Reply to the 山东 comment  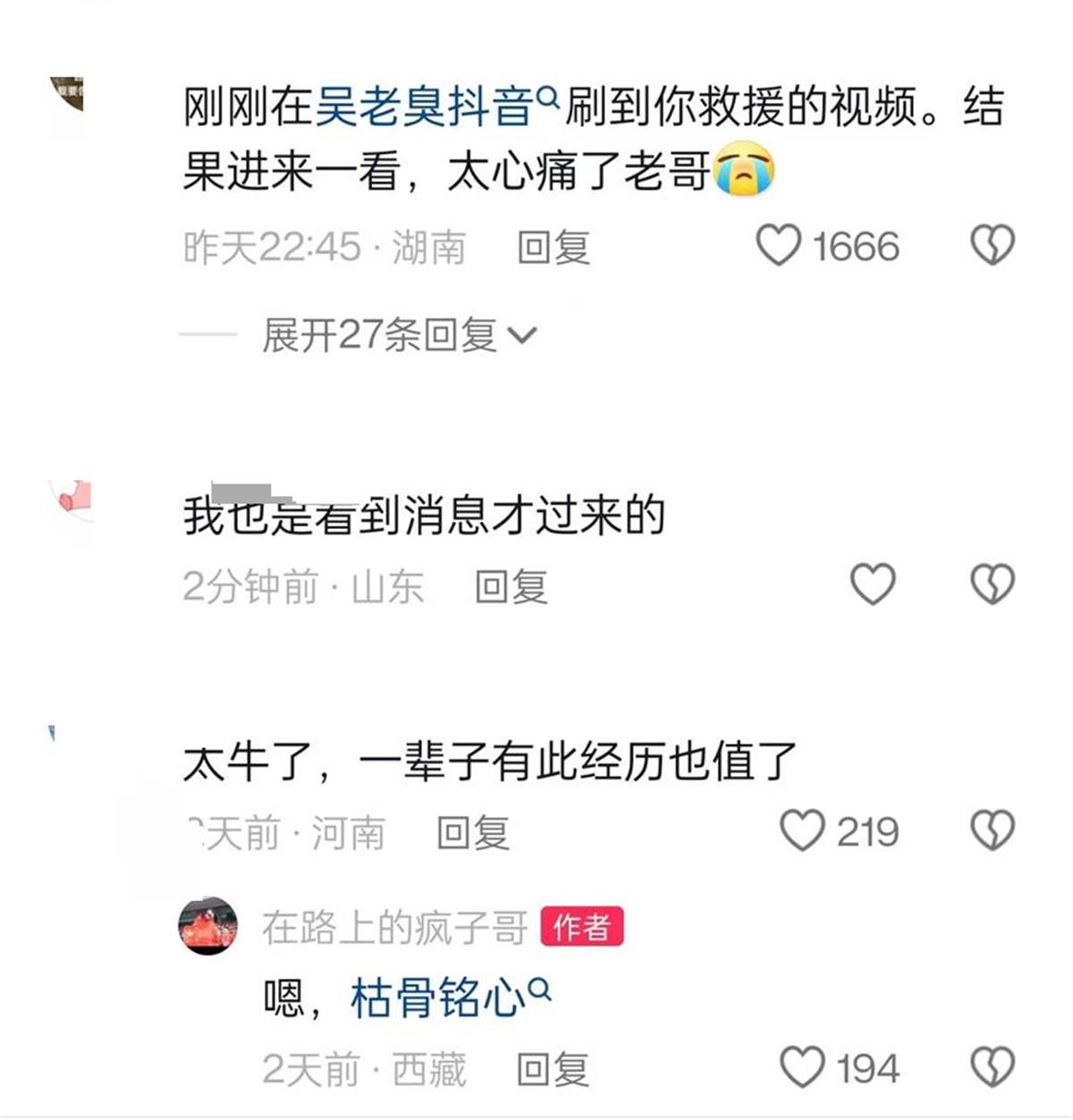point(511,587)
